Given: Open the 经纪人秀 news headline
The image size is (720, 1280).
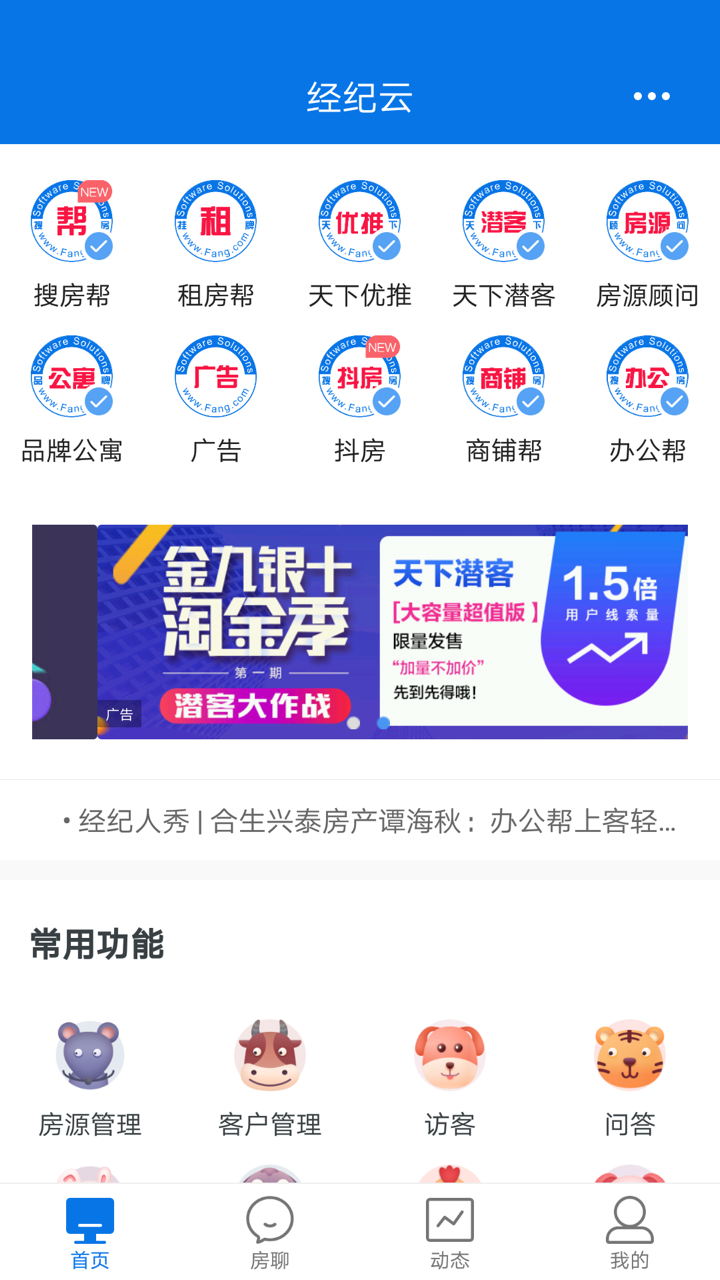Looking at the screenshot, I should (360, 820).
